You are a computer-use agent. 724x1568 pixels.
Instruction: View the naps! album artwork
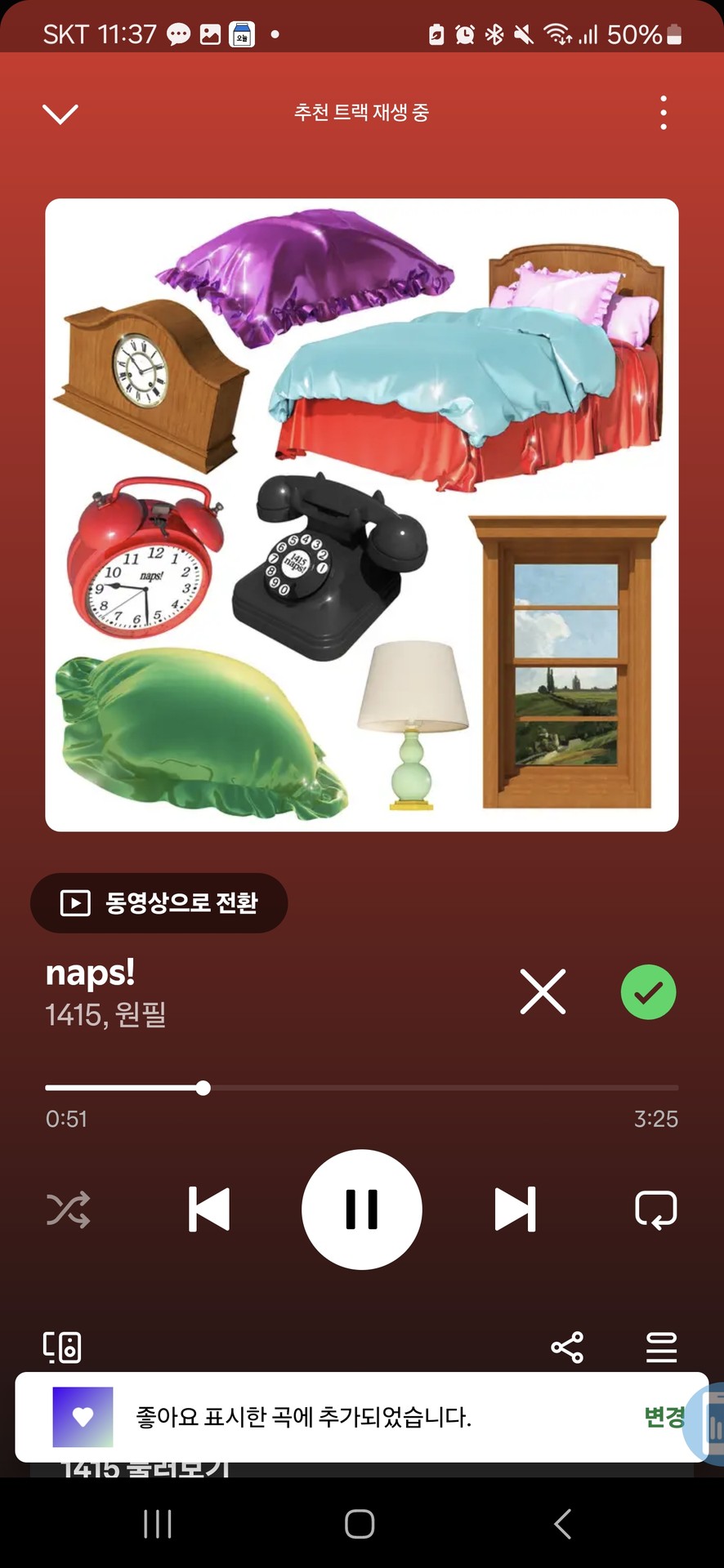tap(362, 514)
